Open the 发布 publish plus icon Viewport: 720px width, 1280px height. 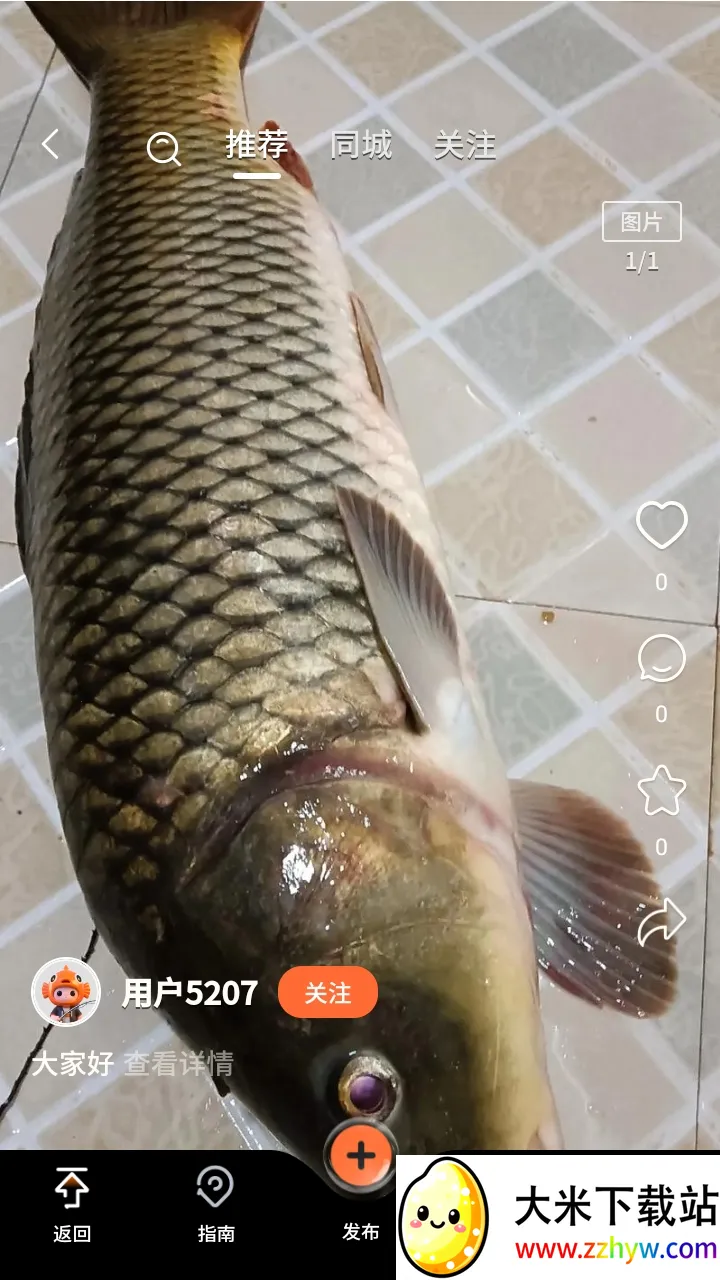[360, 1155]
